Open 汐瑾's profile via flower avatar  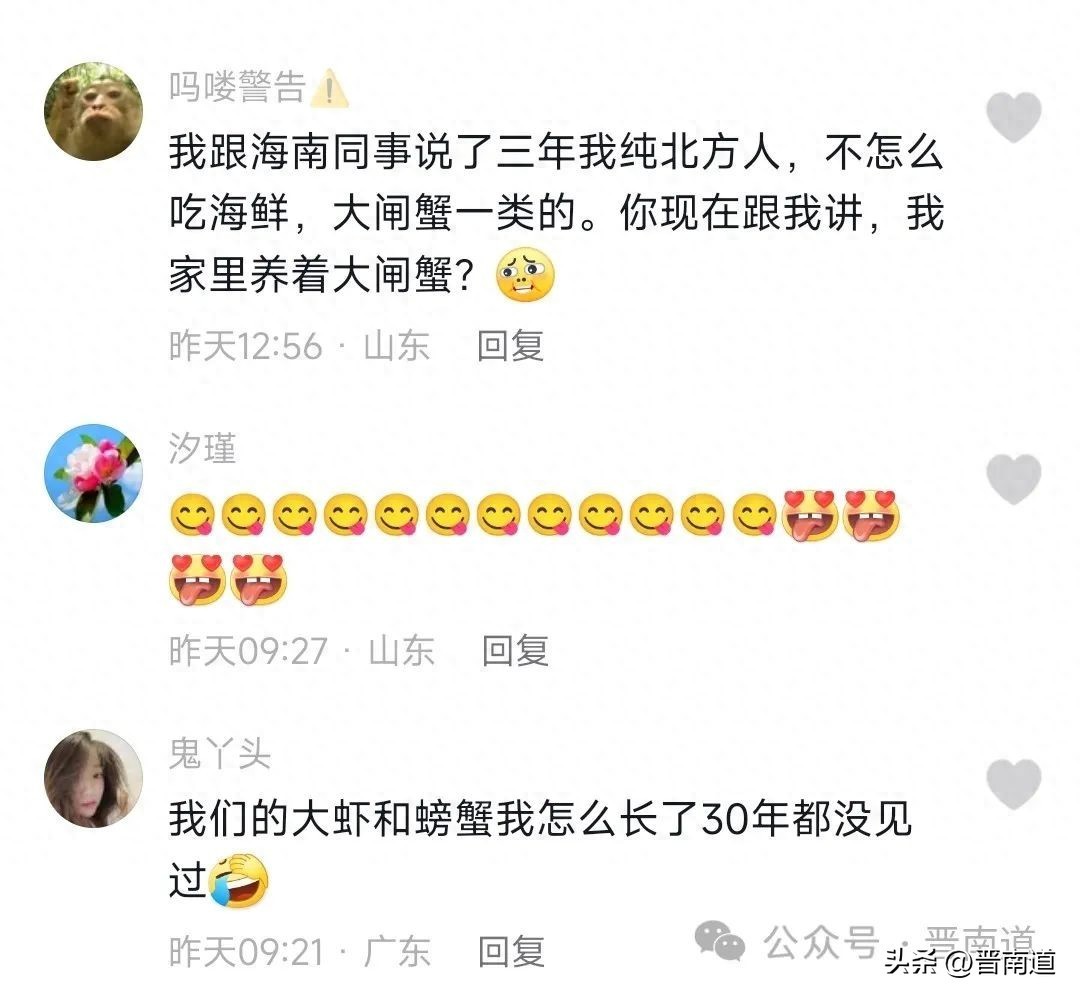(x=94, y=473)
